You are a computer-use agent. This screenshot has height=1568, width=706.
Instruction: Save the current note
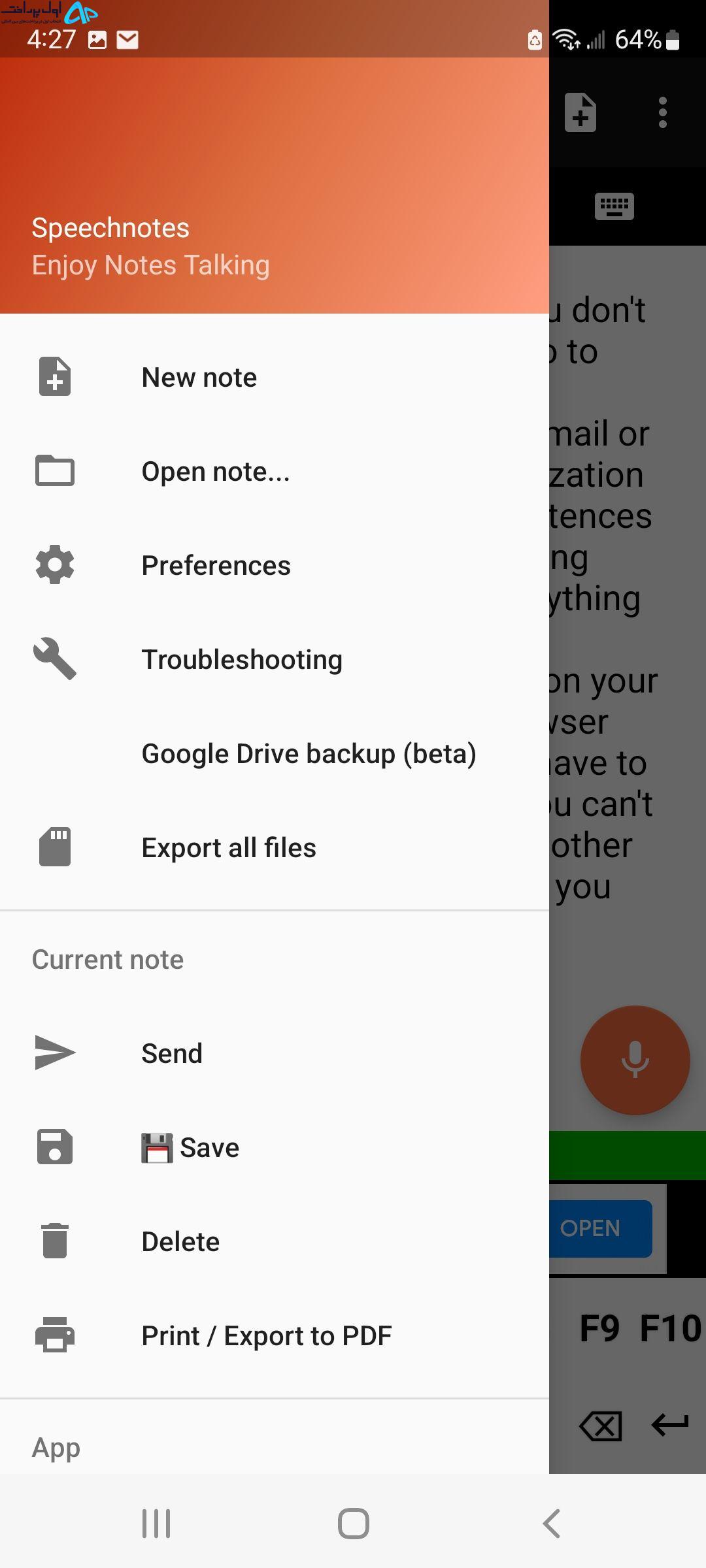click(275, 1147)
